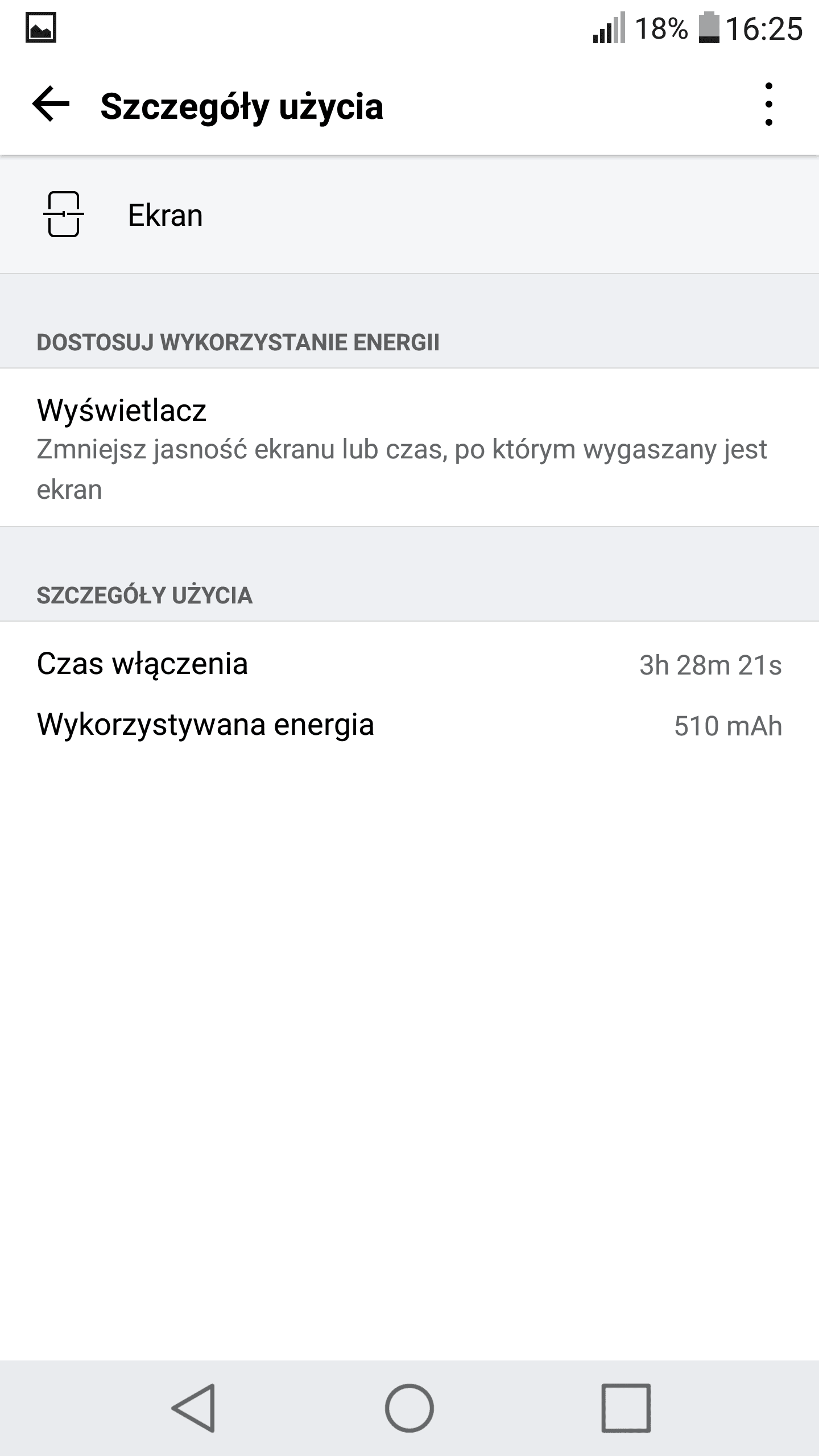819x1456 pixels.
Task: Tap the system back button
Action: pyautogui.click(x=193, y=1408)
